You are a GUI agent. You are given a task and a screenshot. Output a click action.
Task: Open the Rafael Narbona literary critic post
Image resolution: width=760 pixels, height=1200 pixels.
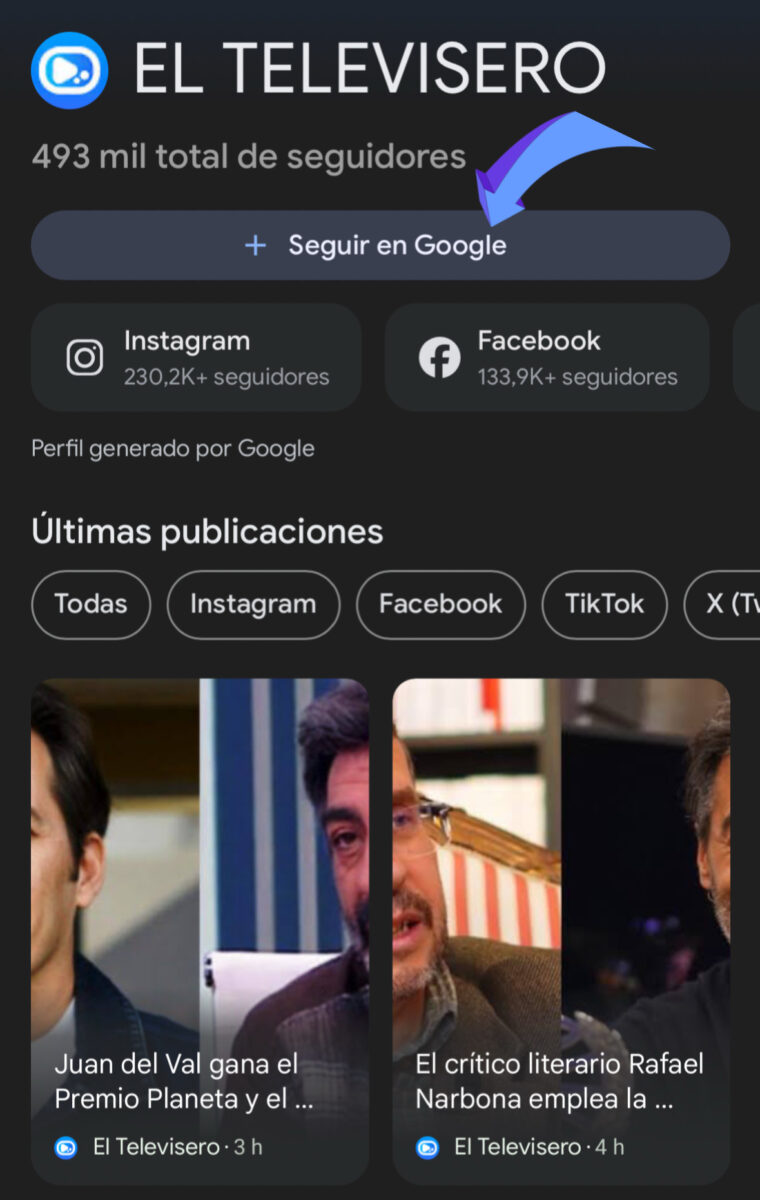pyautogui.click(x=561, y=930)
